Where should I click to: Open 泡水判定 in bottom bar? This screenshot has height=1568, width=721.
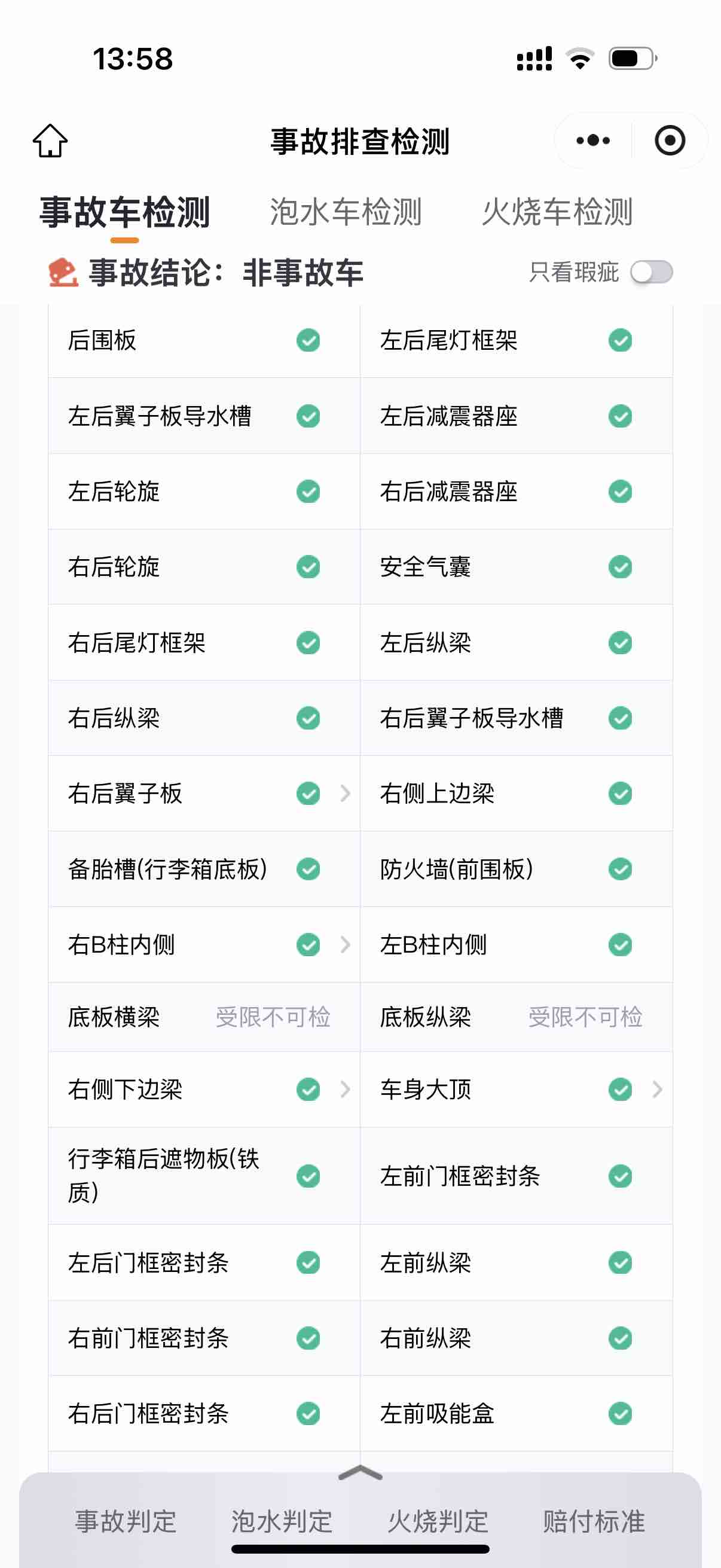282,1521
